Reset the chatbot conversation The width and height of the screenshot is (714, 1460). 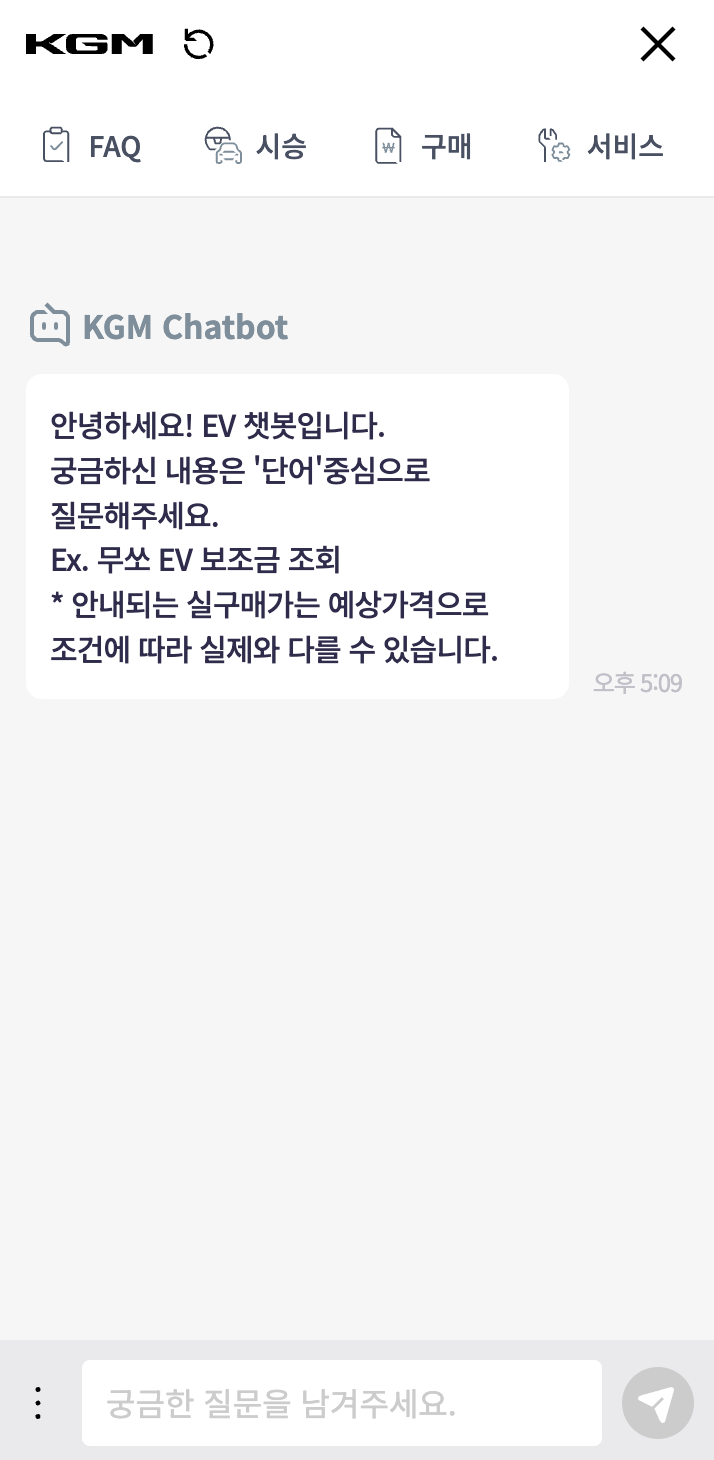[199, 44]
